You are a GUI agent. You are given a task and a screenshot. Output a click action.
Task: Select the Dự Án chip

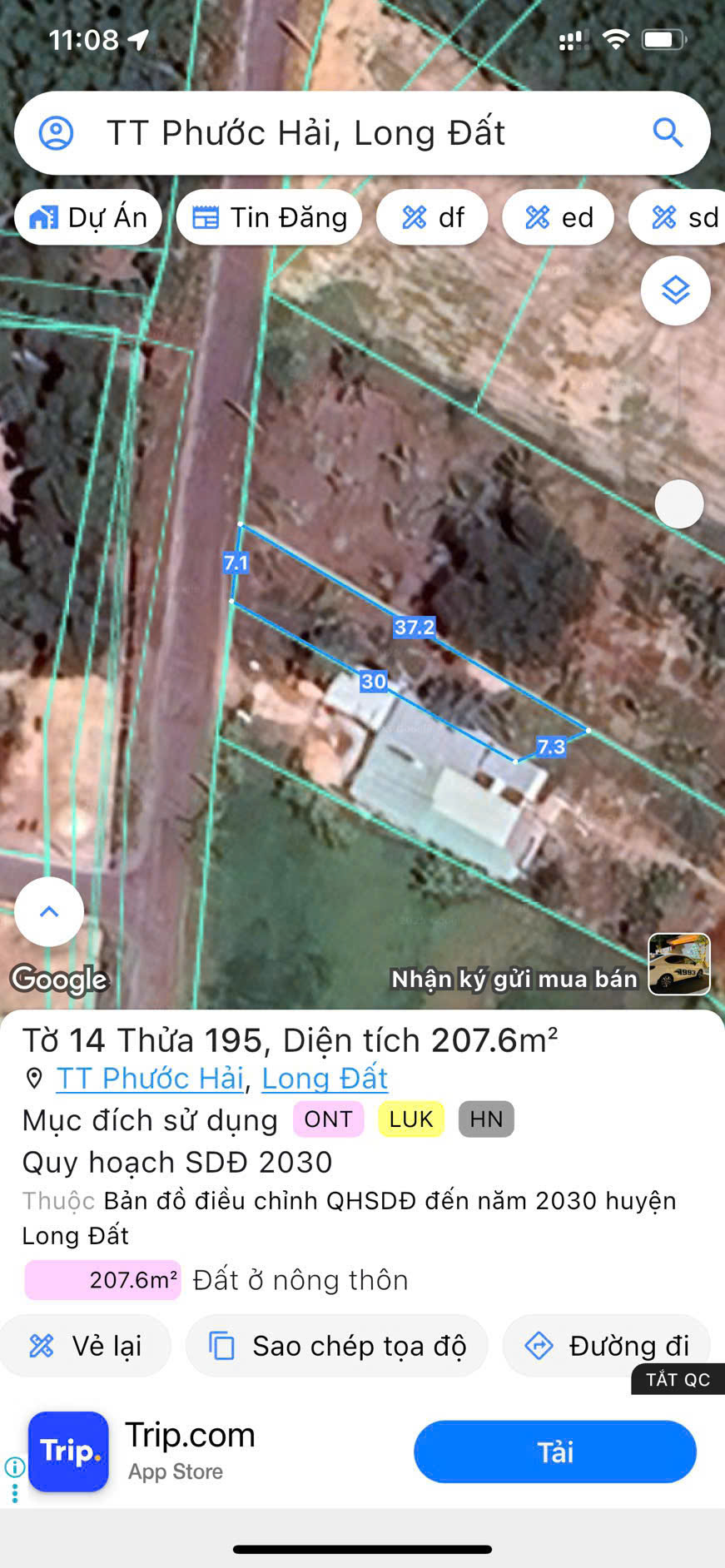click(88, 217)
